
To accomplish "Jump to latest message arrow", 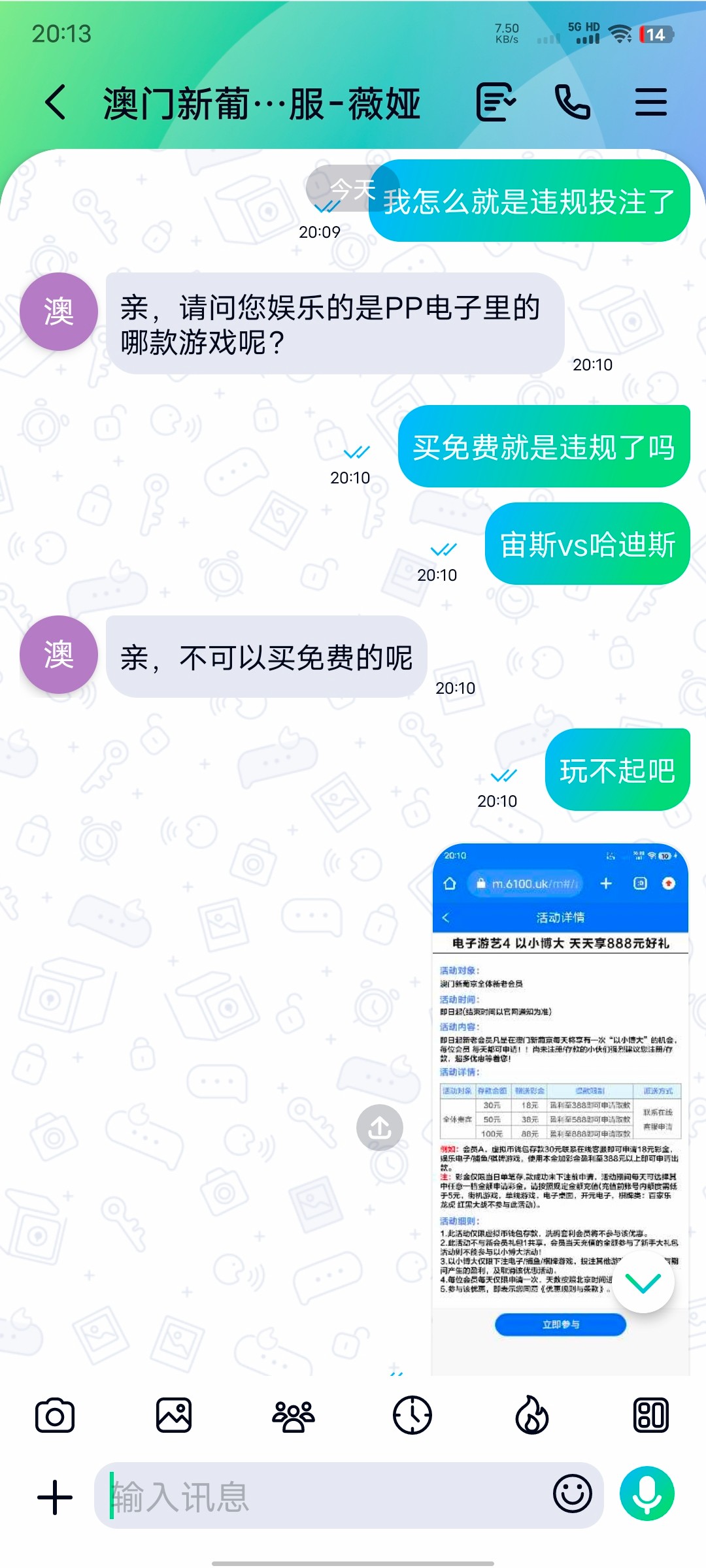I will (x=643, y=1283).
